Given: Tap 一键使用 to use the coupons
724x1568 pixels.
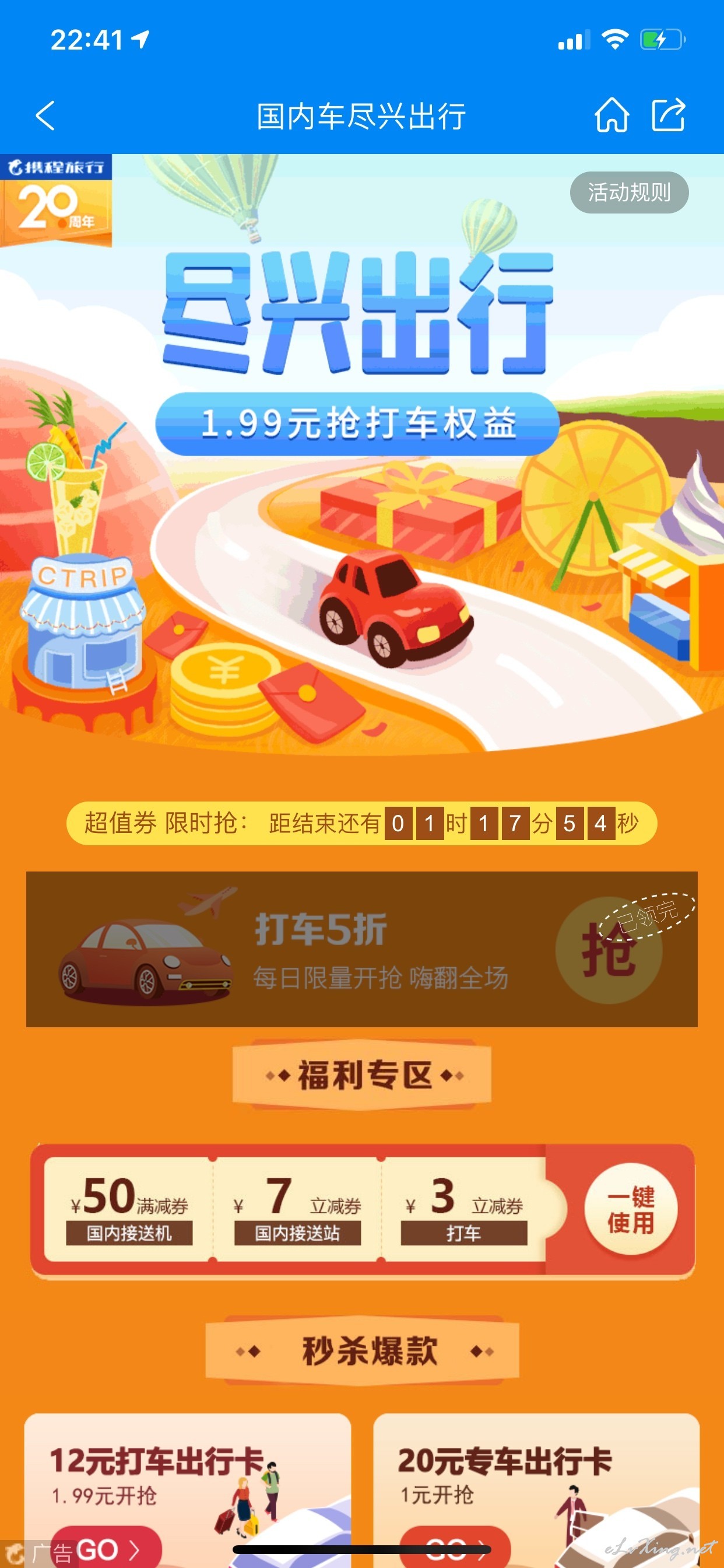Looking at the screenshot, I should point(630,1209).
